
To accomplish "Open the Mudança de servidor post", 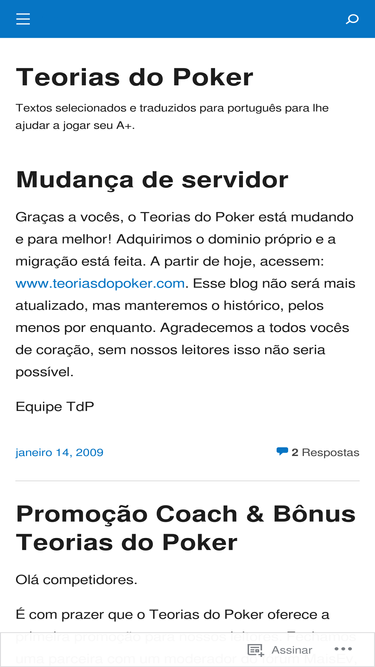I will [152, 180].
